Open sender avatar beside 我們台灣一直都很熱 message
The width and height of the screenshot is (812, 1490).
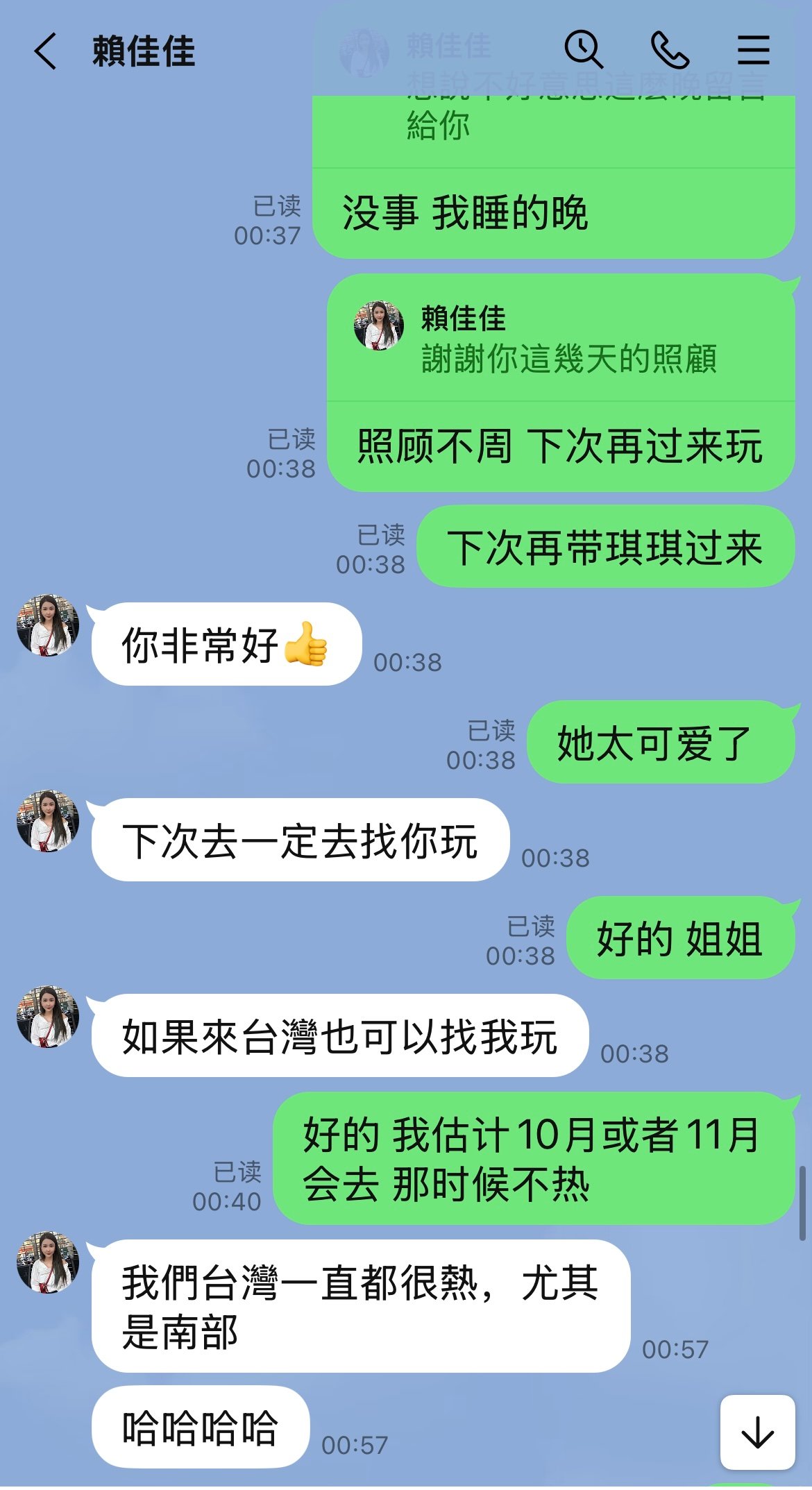click(x=48, y=1263)
